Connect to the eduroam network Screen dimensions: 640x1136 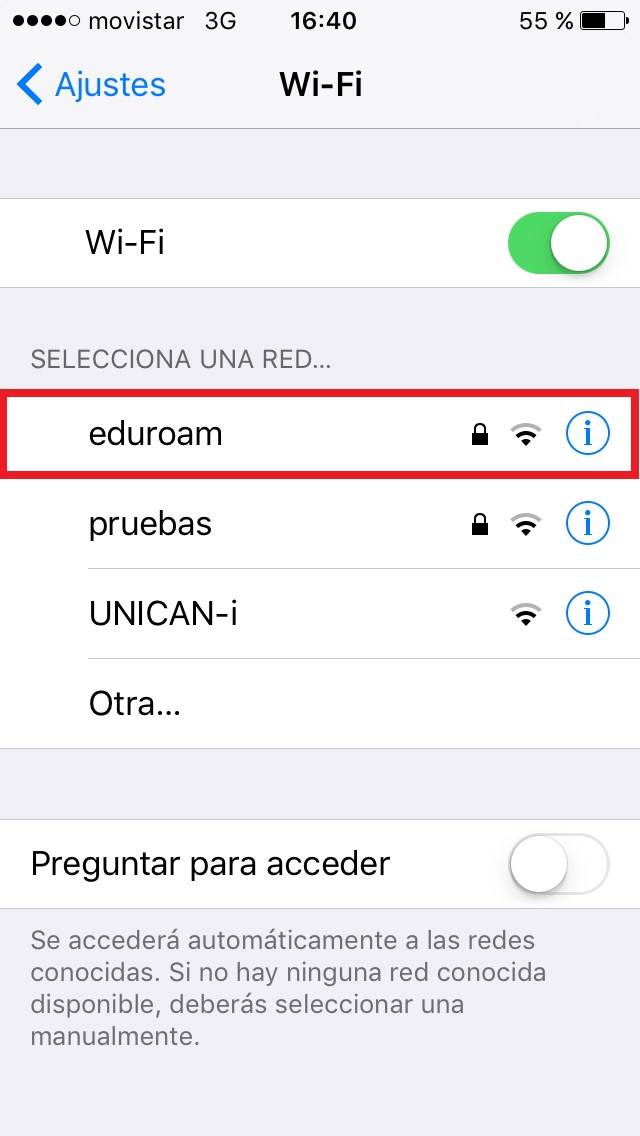pyautogui.click(x=320, y=434)
